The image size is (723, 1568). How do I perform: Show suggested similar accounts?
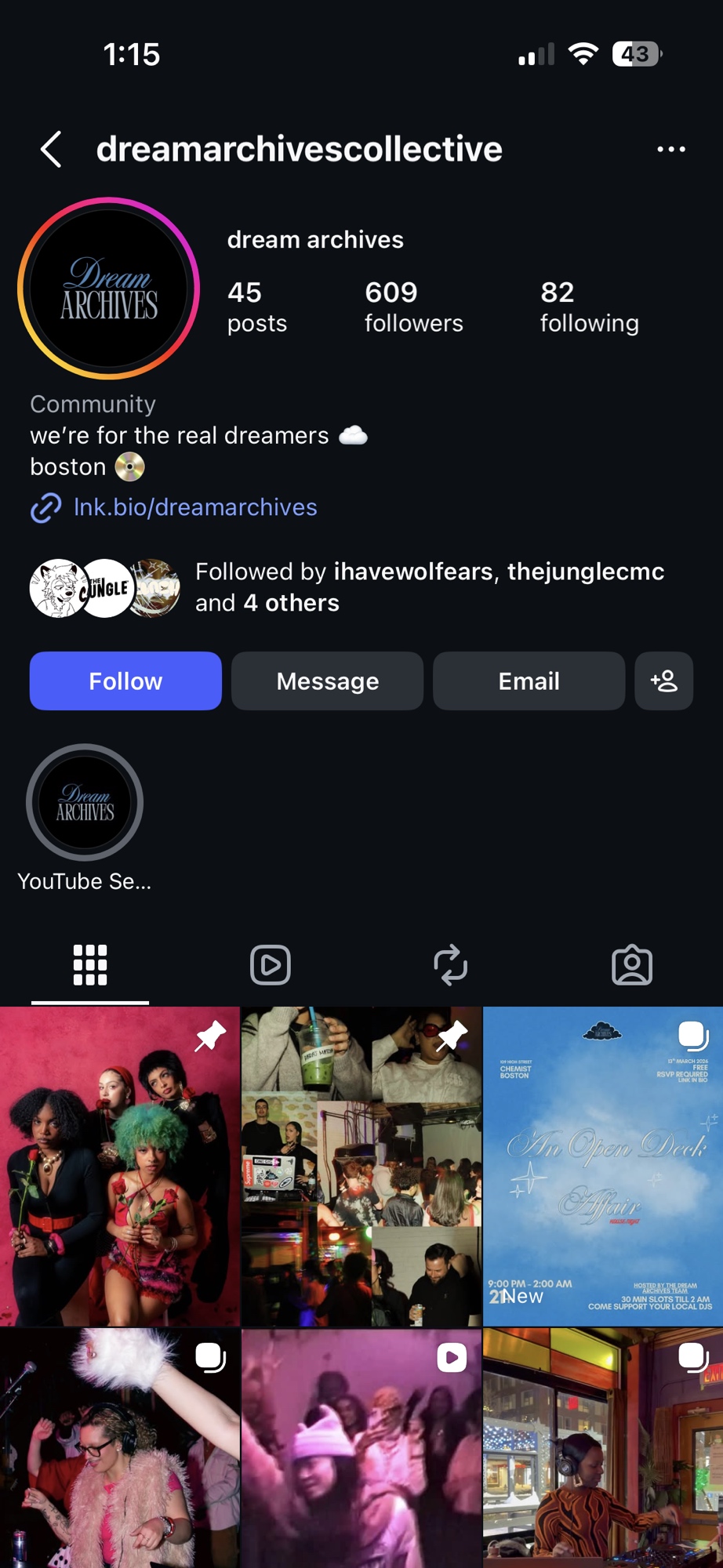663,681
